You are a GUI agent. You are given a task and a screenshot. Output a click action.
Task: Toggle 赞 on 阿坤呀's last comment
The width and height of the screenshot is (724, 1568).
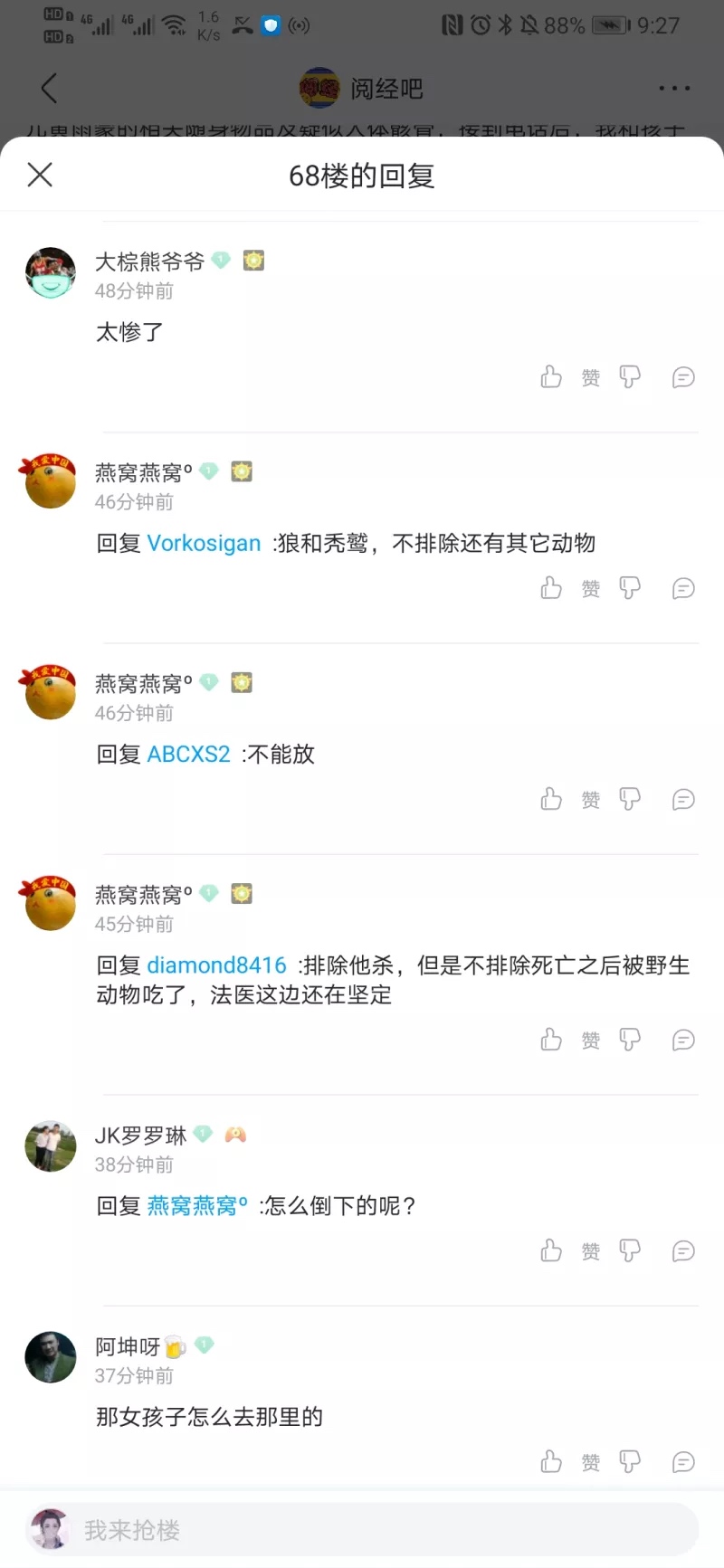coord(590,1461)
